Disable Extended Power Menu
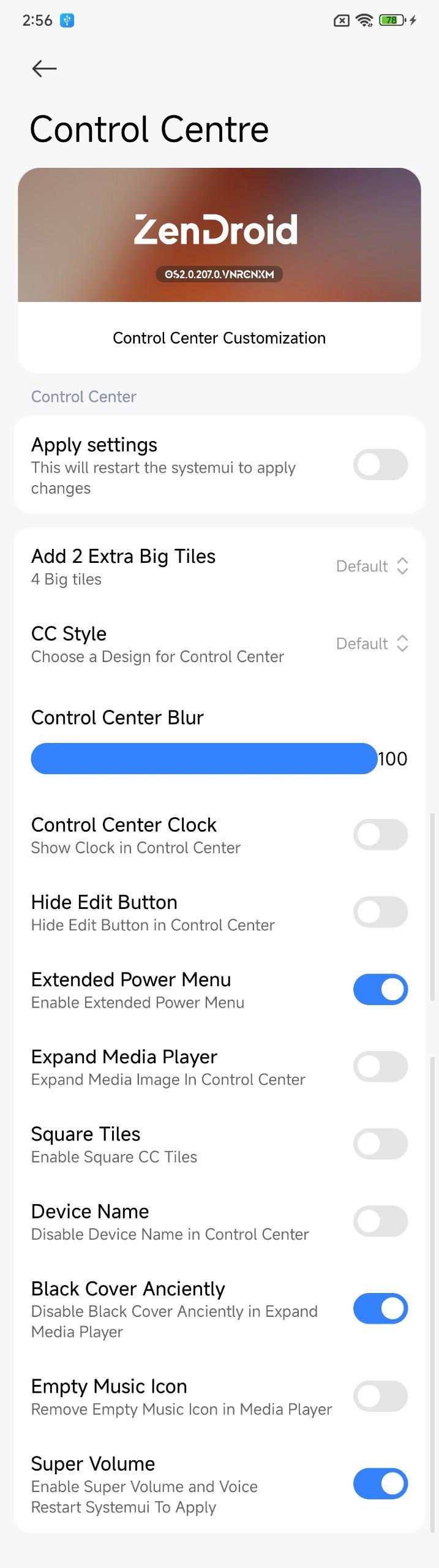Image resolution: width=439 pixels, height=1568 pixels. point(380,989)
